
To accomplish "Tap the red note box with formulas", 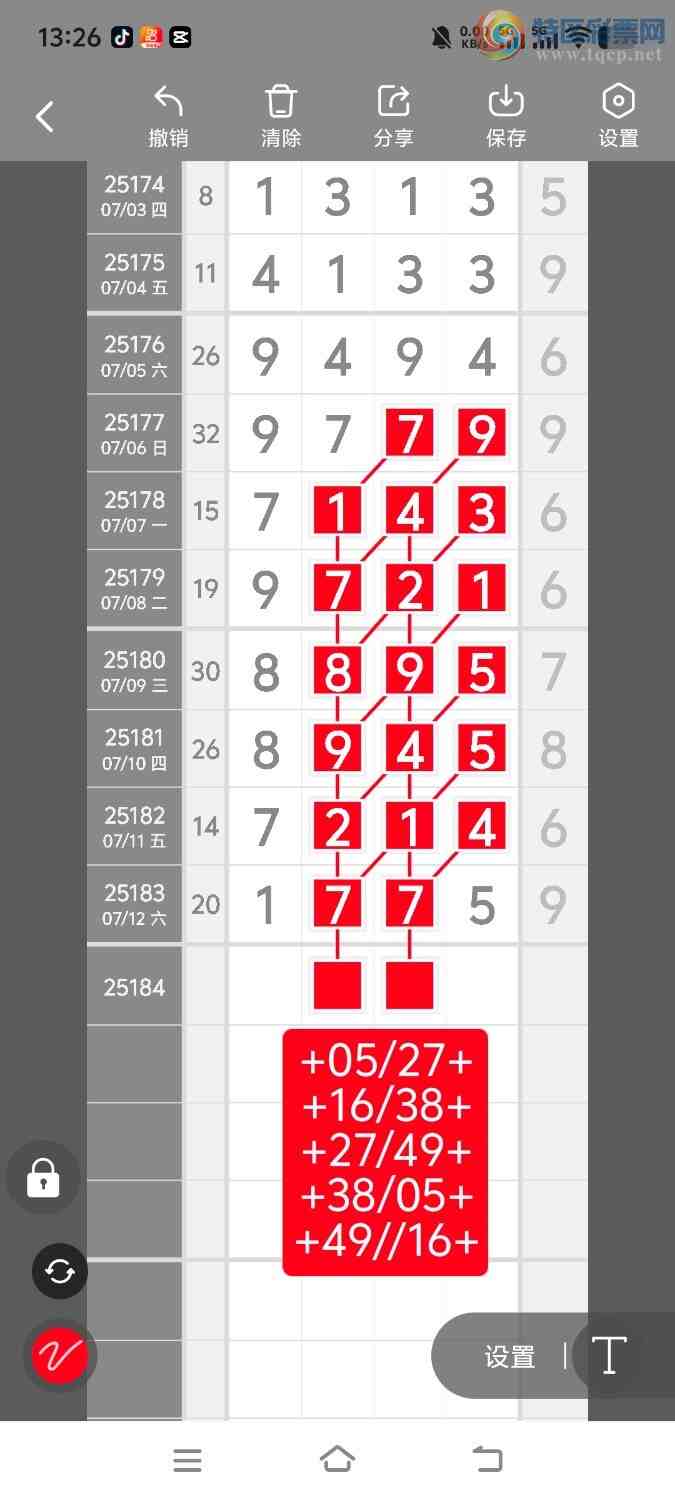I will pos(385,1152).
